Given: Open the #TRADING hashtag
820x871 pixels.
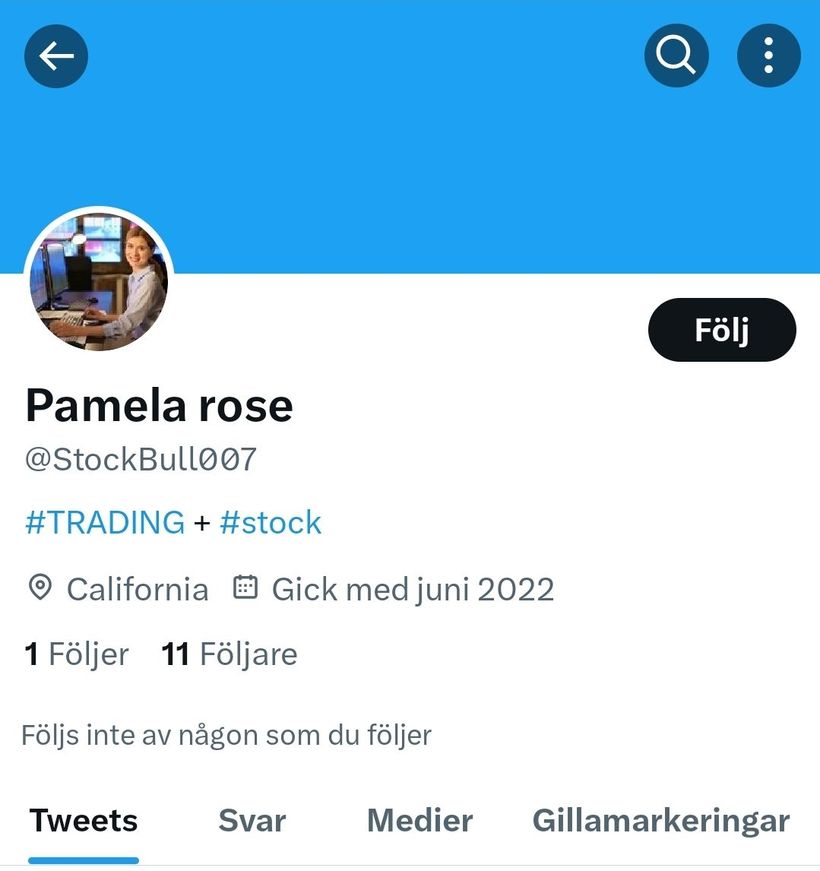Looking at the screenshot, I should [105, 522].
